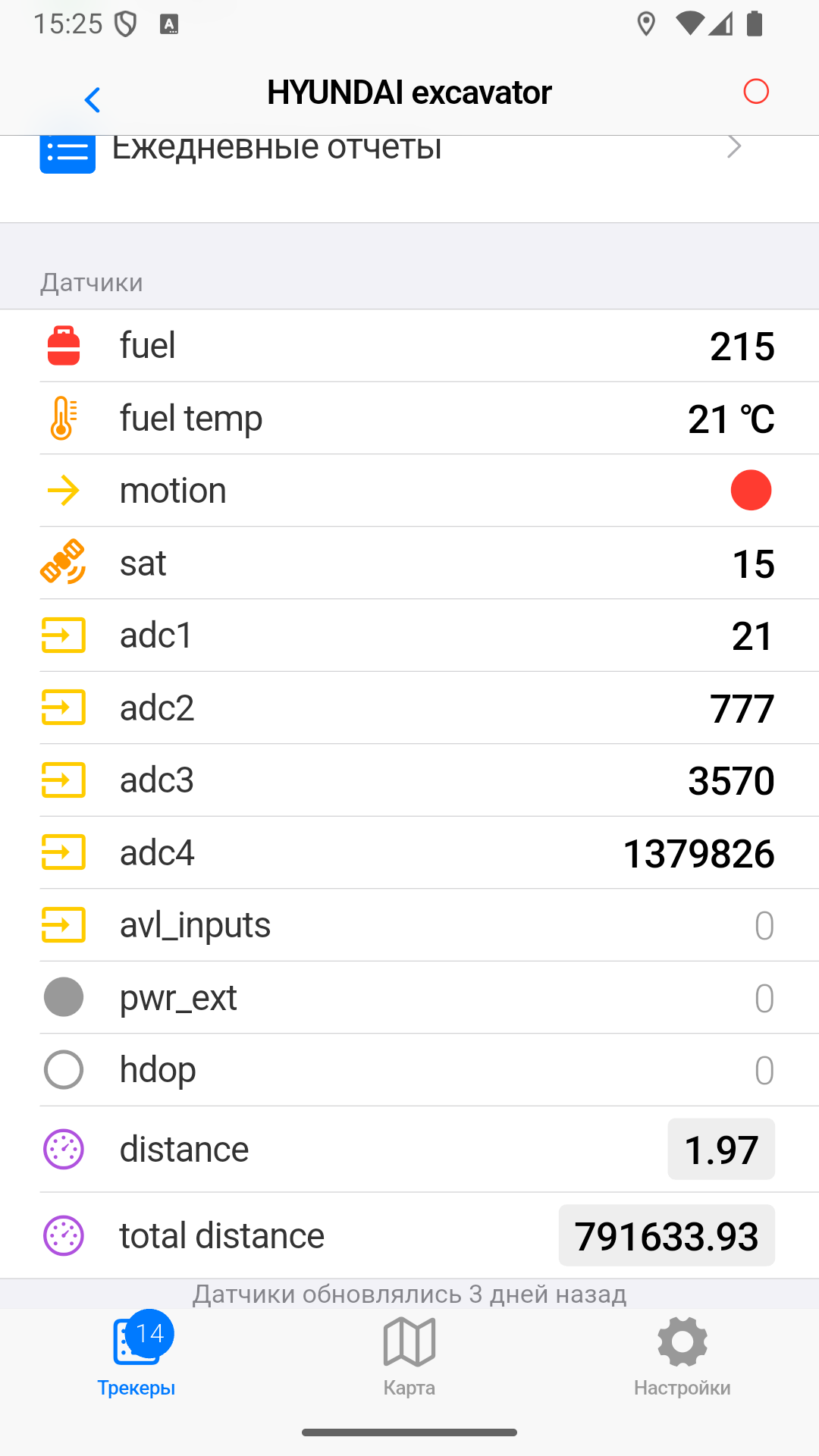This screenshot has width=819, height=1456.
Task: Open the fuel sensor row
Action: pyautogui.click(x=409, y=346)
